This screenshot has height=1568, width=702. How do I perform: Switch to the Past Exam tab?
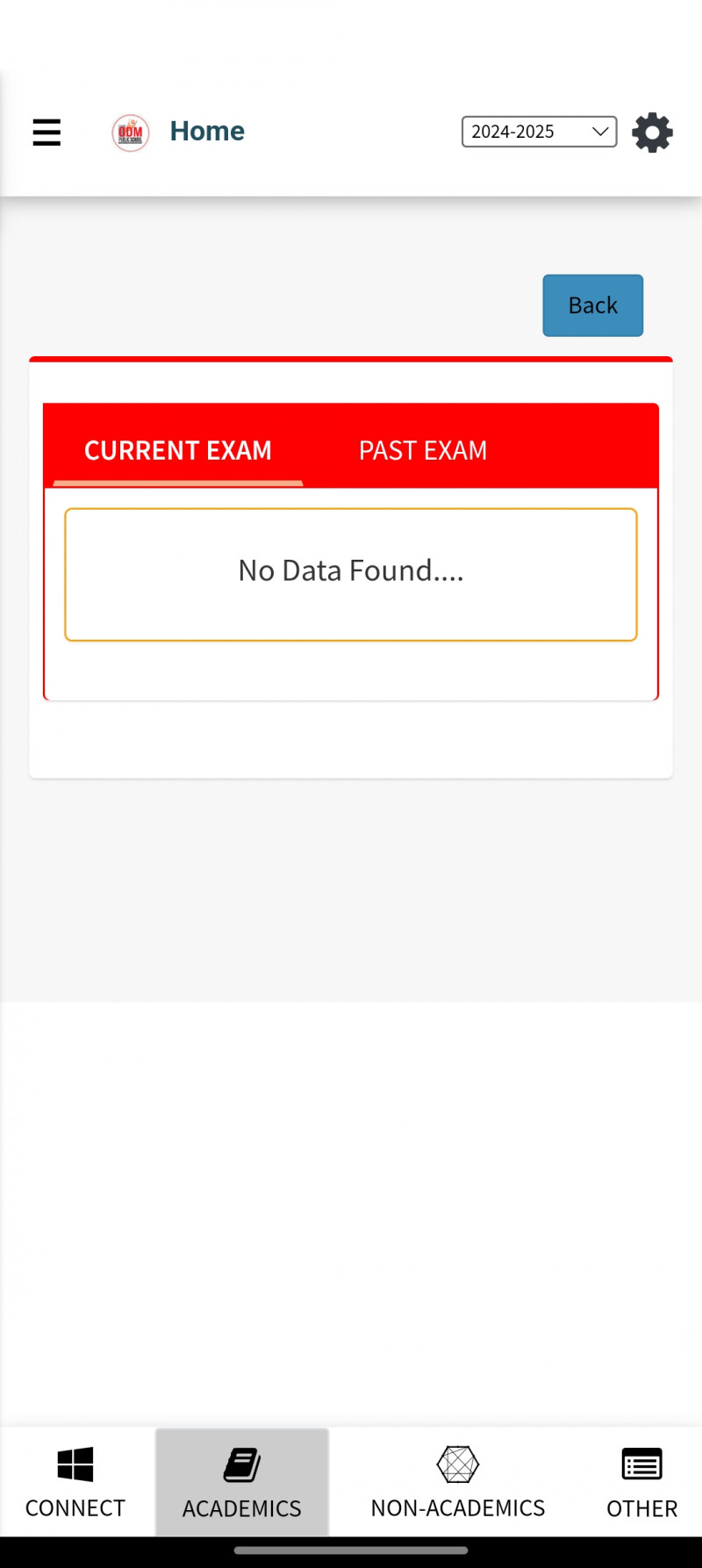(x=422, y=450)
